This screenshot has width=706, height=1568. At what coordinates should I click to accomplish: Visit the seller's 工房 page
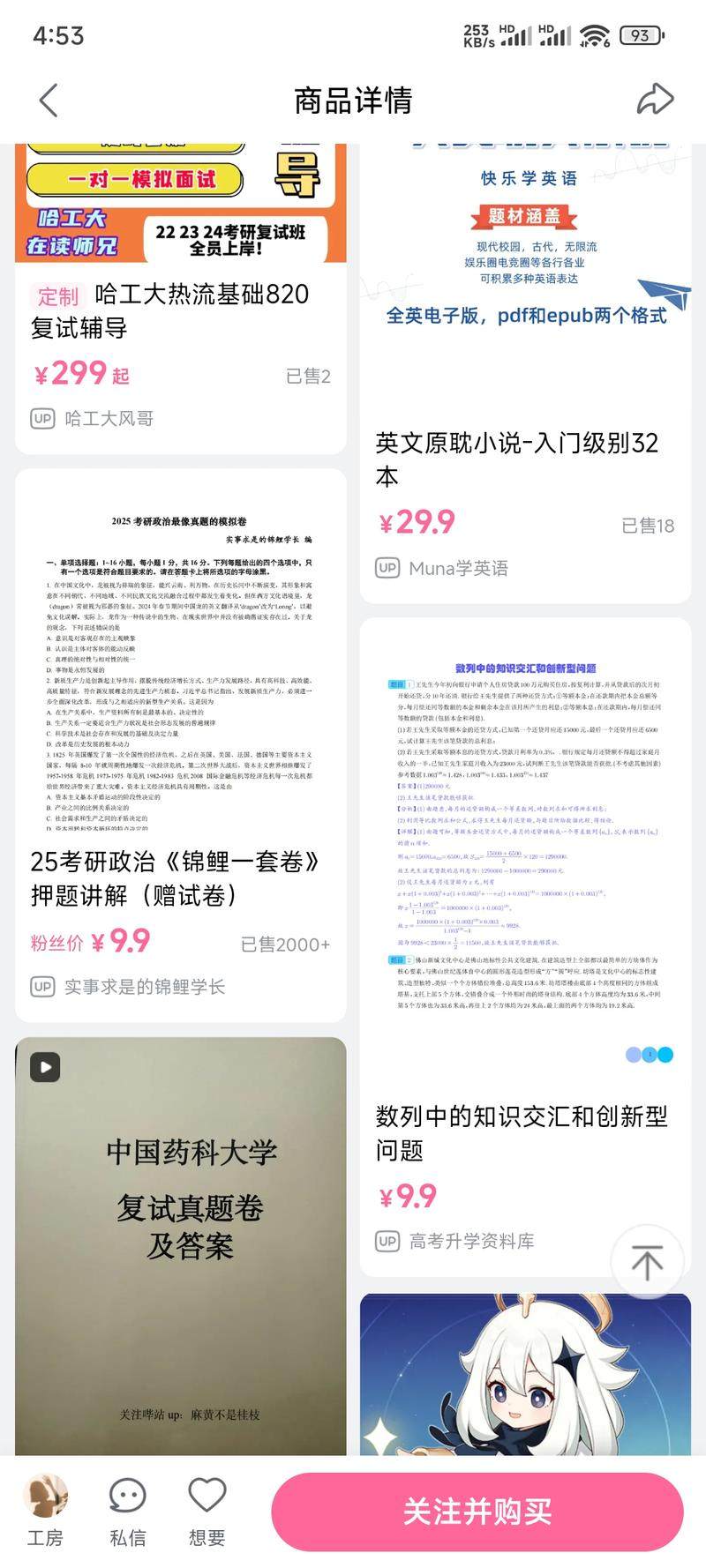point(45,1511)
